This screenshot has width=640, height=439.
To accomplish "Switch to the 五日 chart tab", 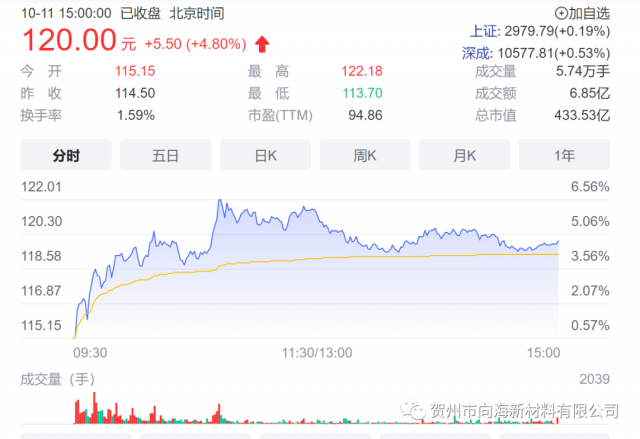I will (165, 155).
